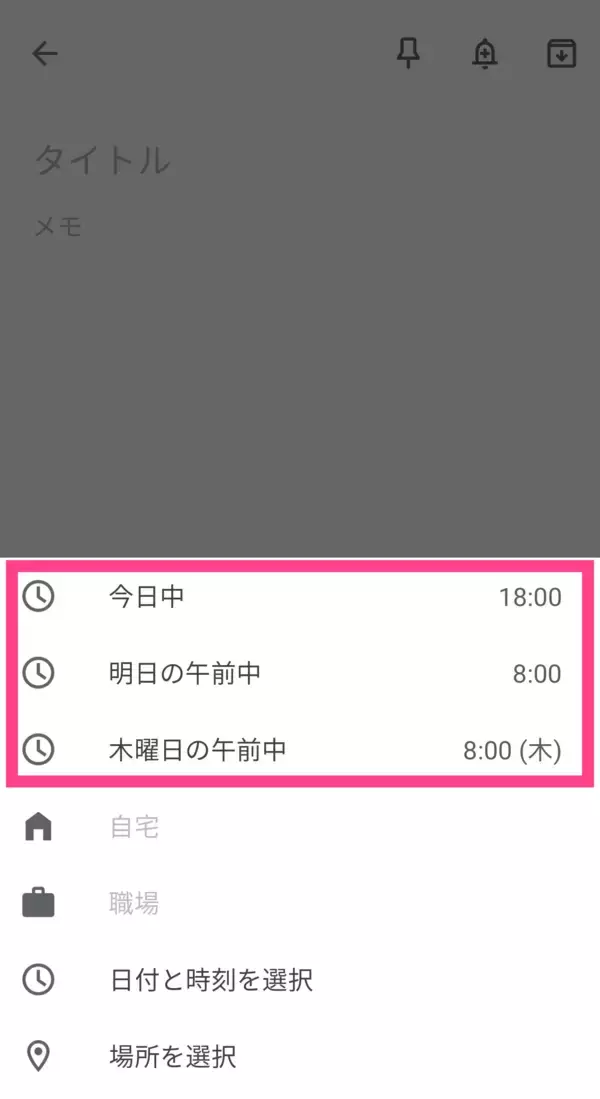Archive this note

(562, 55)
